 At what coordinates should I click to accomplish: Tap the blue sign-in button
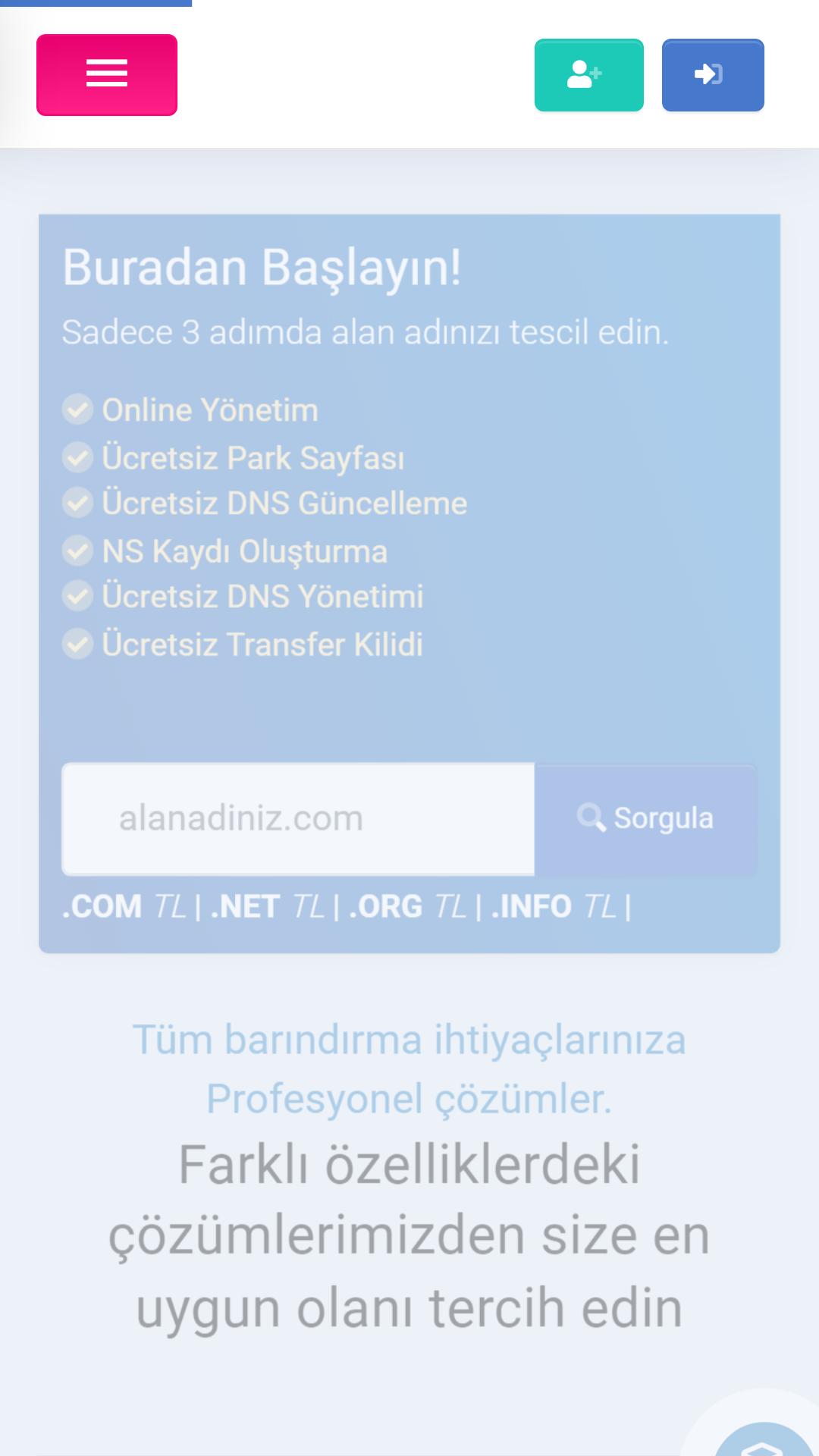click(x=712, y=75)
